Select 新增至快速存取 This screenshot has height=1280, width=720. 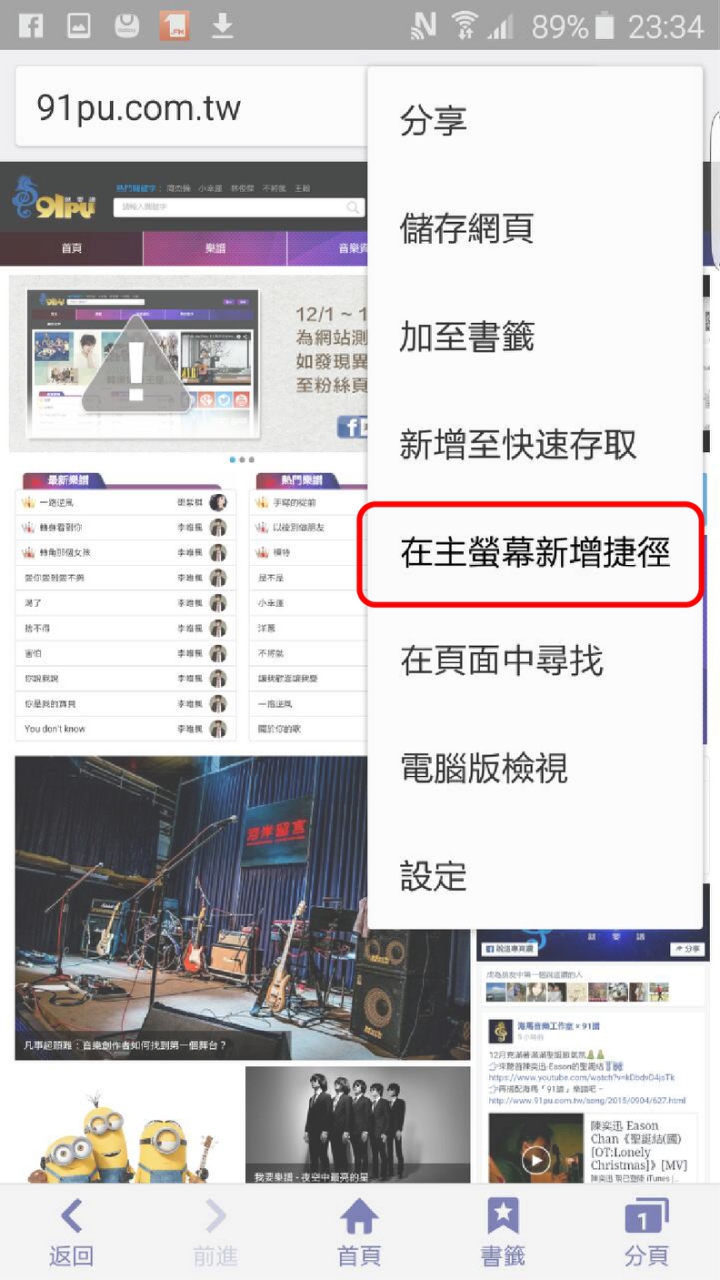[518, 445]
